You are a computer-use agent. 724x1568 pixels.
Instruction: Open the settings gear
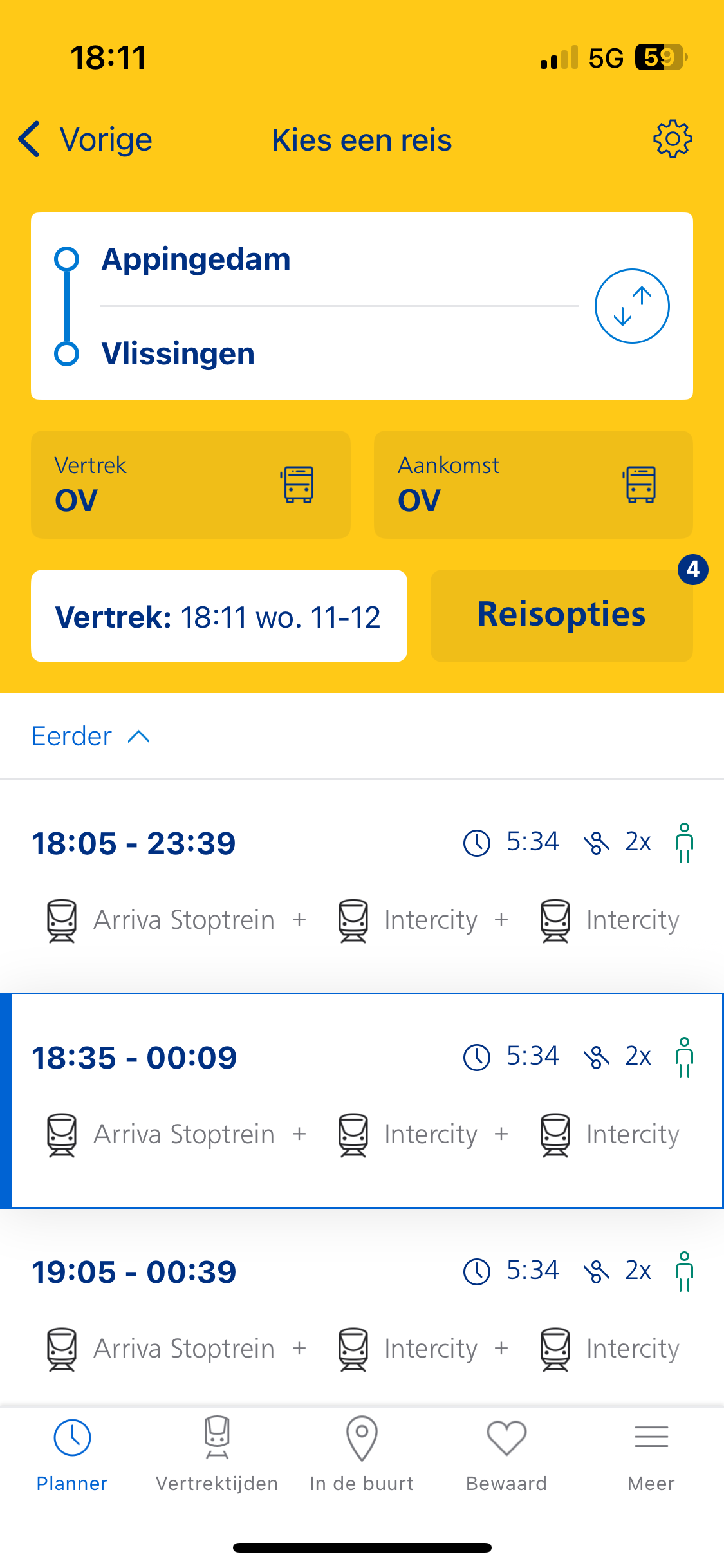tap(673, 138)
